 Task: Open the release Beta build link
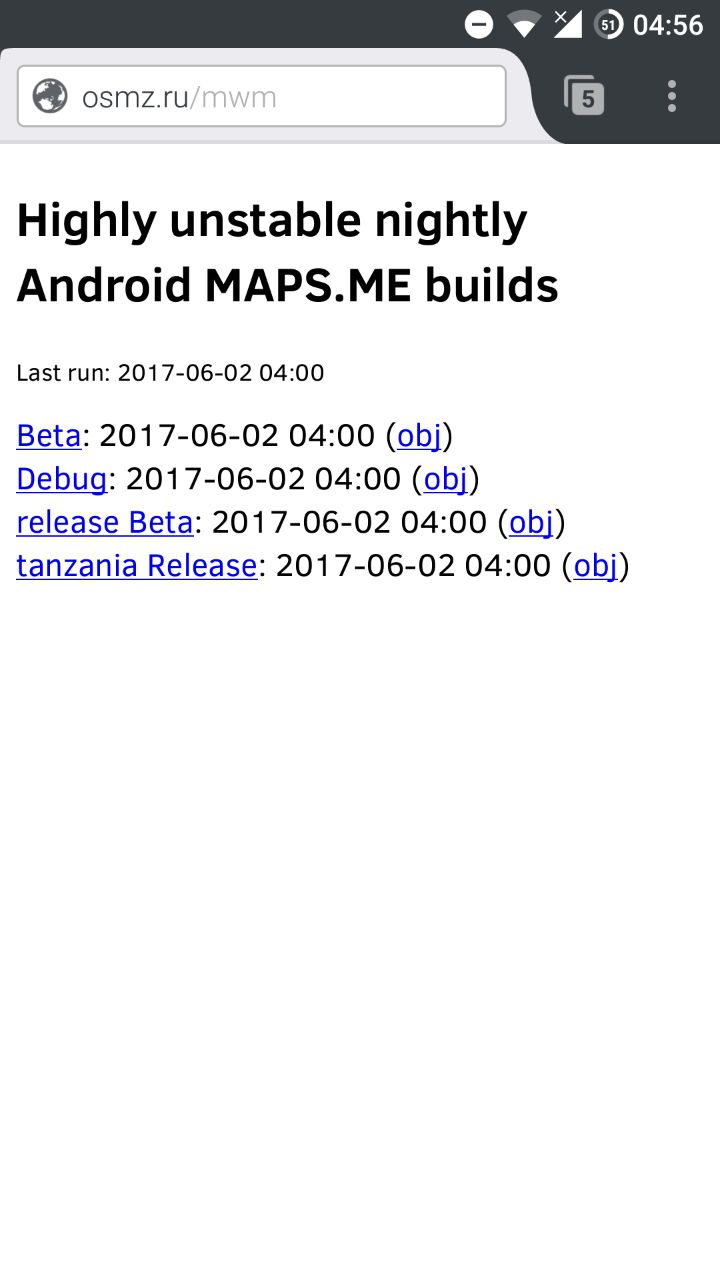[105, 522]
